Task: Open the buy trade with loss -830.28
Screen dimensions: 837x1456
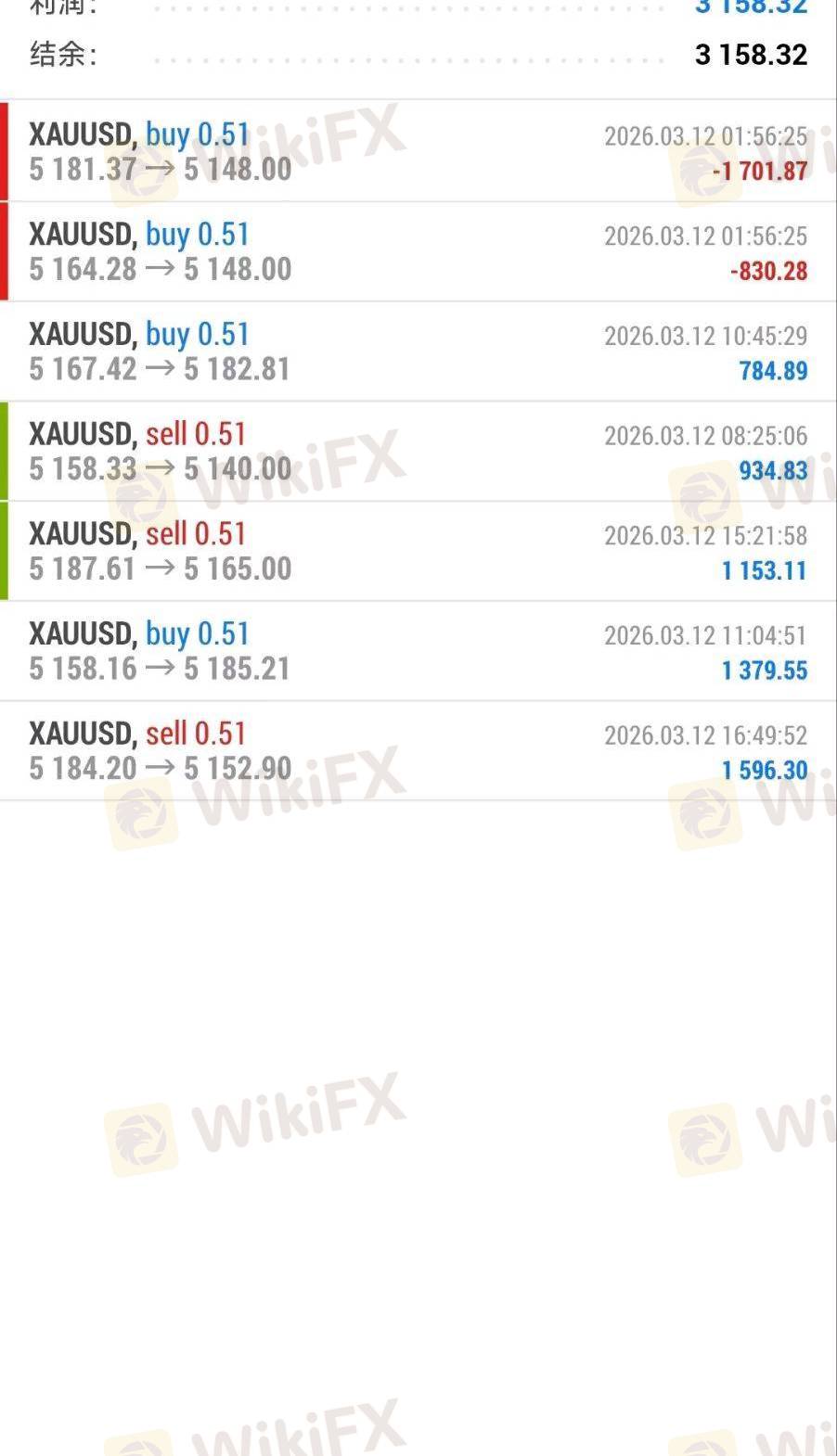Action: click(418, 252)
